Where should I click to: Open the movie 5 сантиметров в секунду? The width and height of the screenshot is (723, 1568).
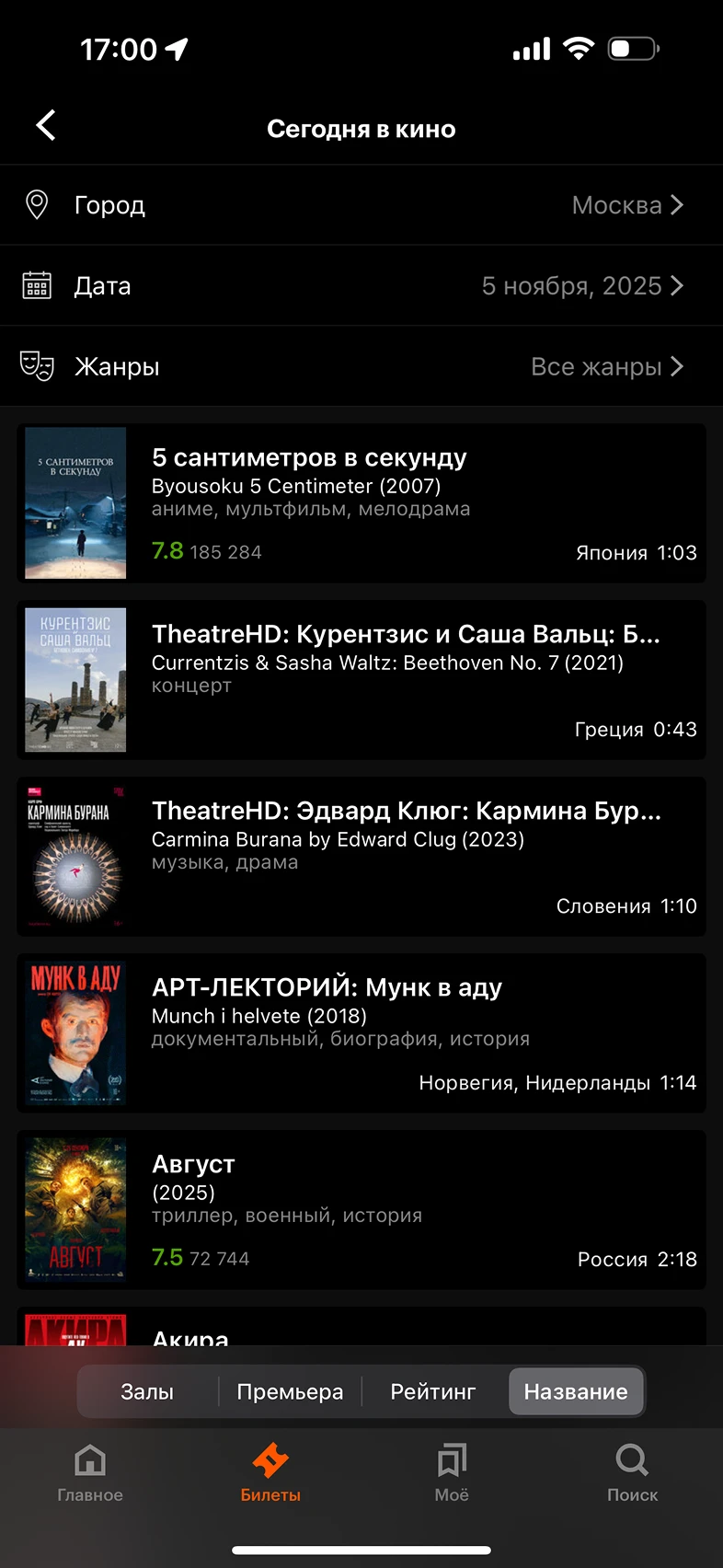tap(361, 502)
